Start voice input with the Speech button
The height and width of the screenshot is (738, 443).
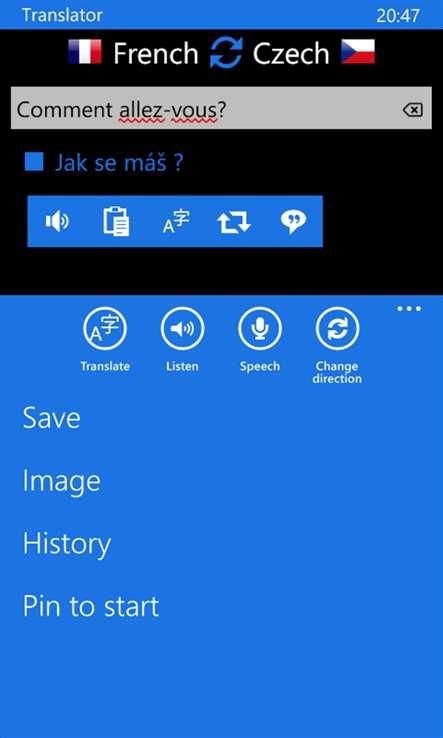(260, 339)
